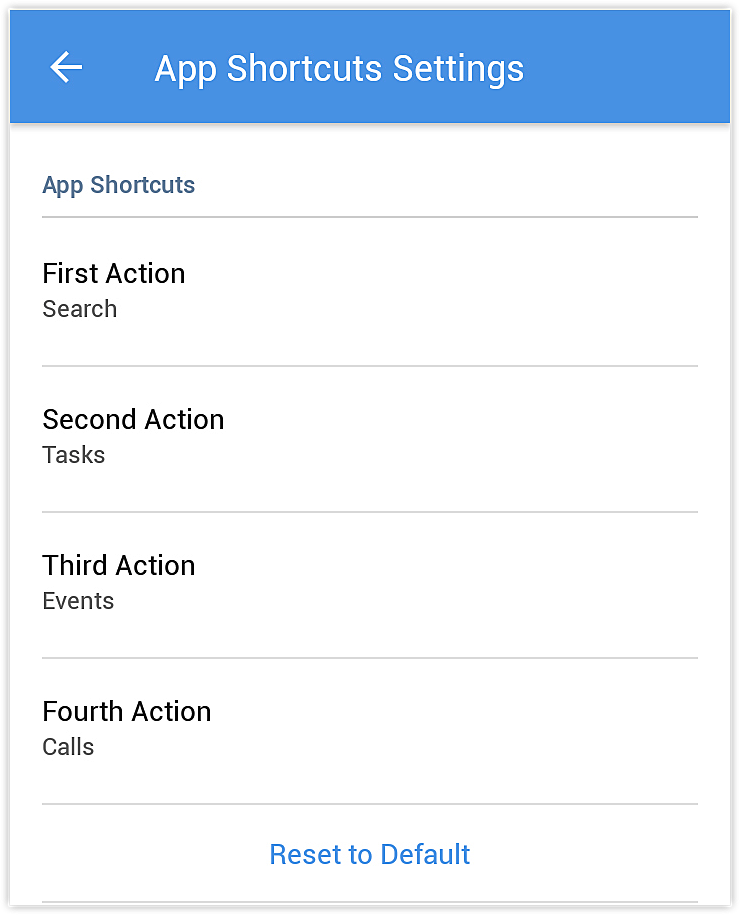Go back using the arrow icon
Image resolution: width=740 pixels, height=915 pixels.
66,68
